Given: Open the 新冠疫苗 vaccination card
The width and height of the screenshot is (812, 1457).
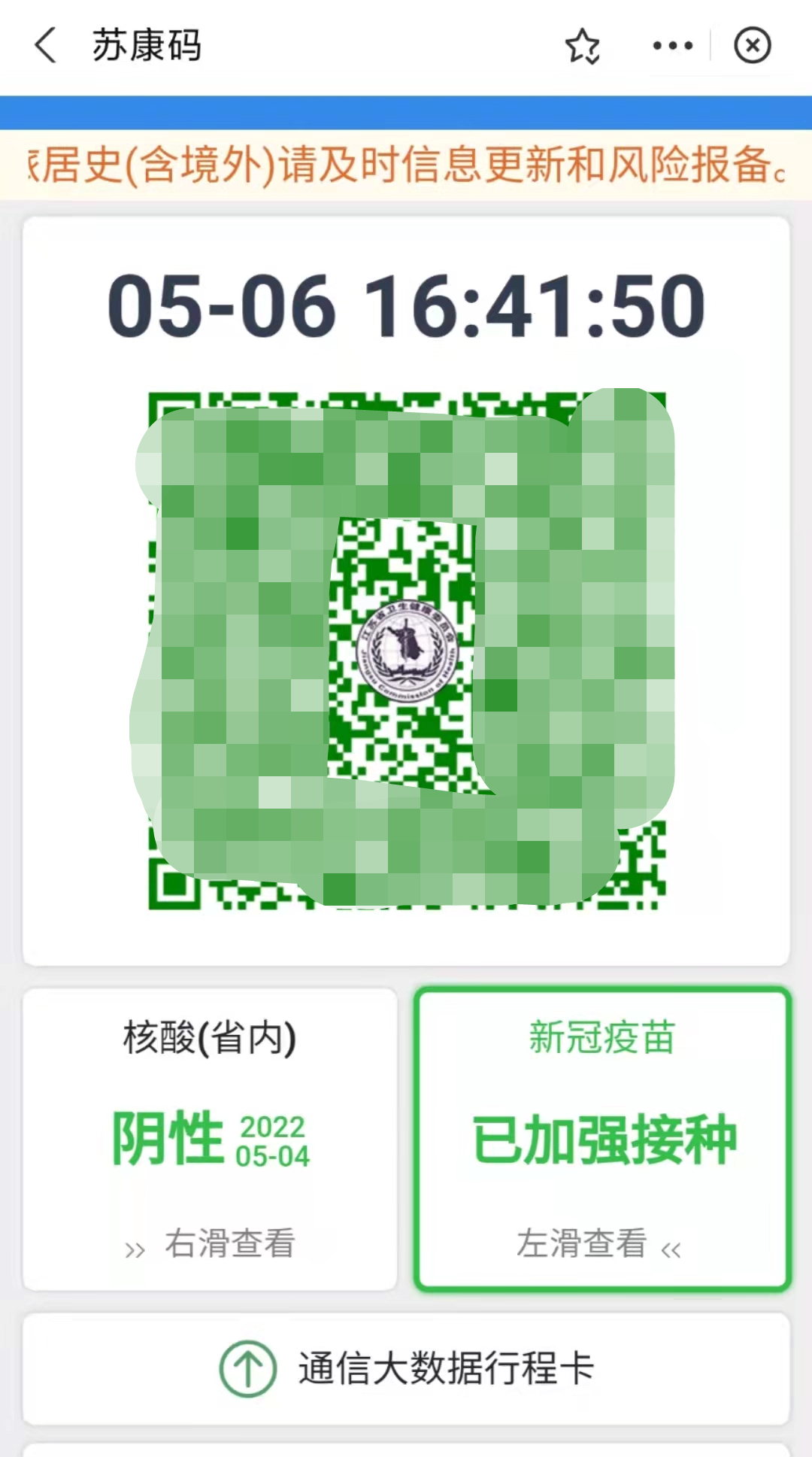Looking at the screenshot, I should pos(601,1139).
